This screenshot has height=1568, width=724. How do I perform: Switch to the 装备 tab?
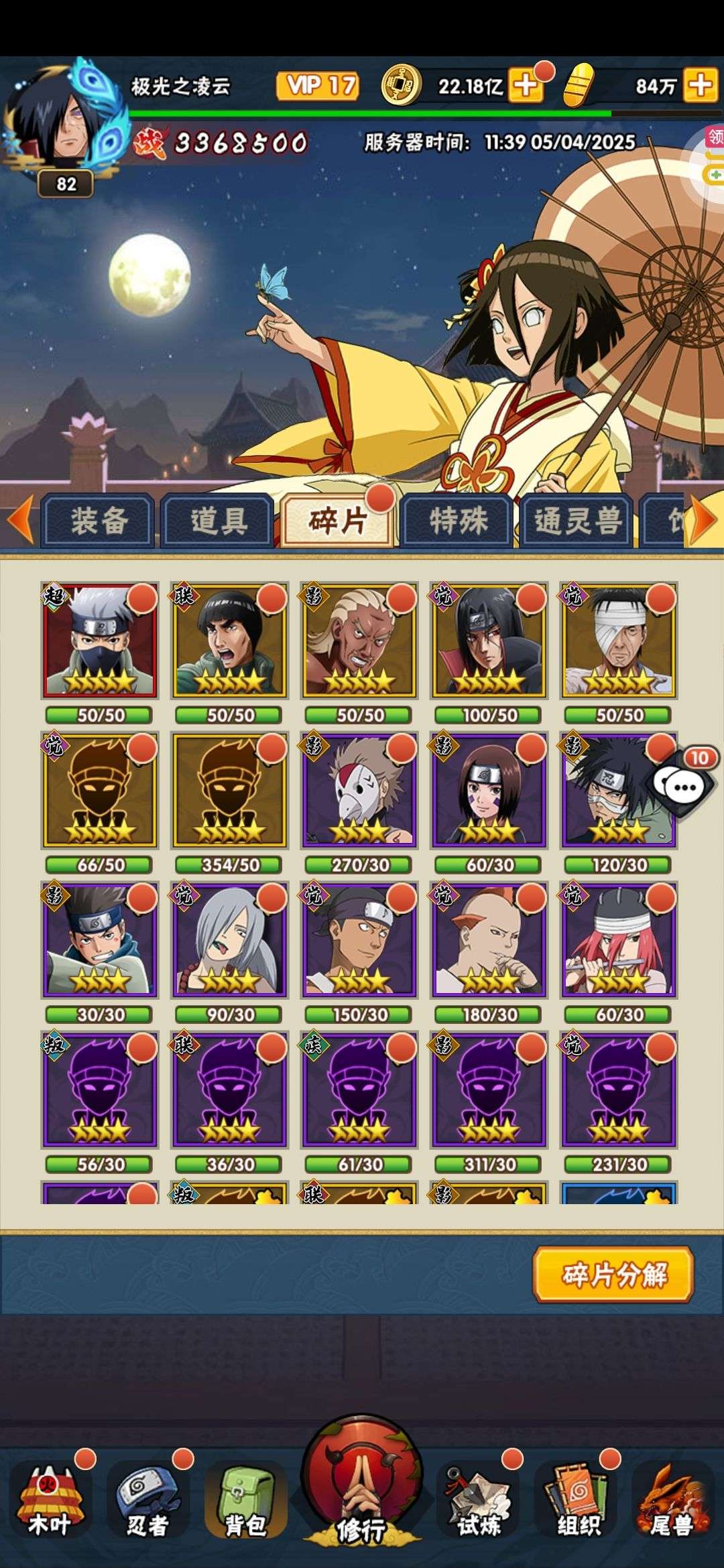(x=98, y=521)
